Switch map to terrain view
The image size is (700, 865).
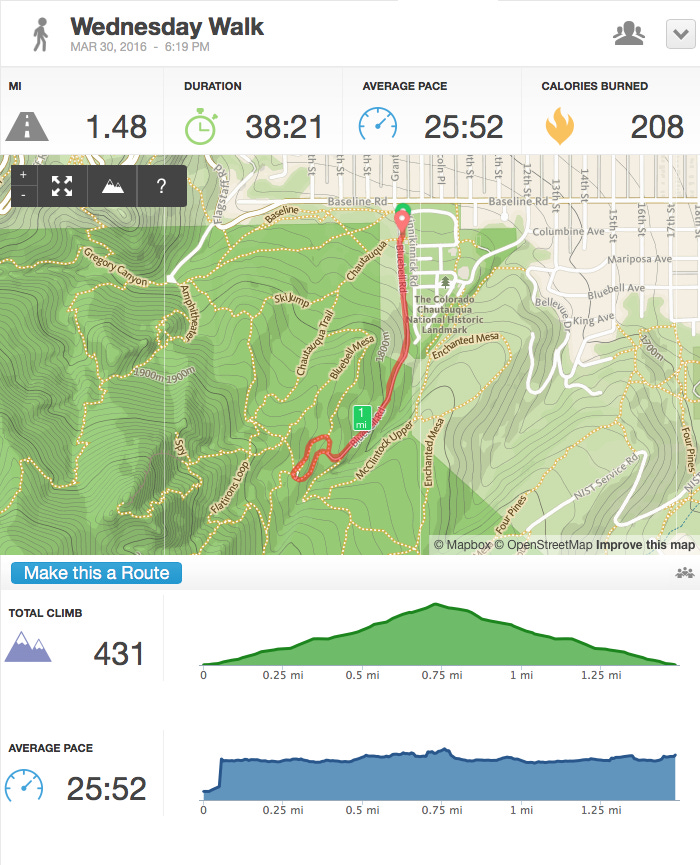pos(113,186)
